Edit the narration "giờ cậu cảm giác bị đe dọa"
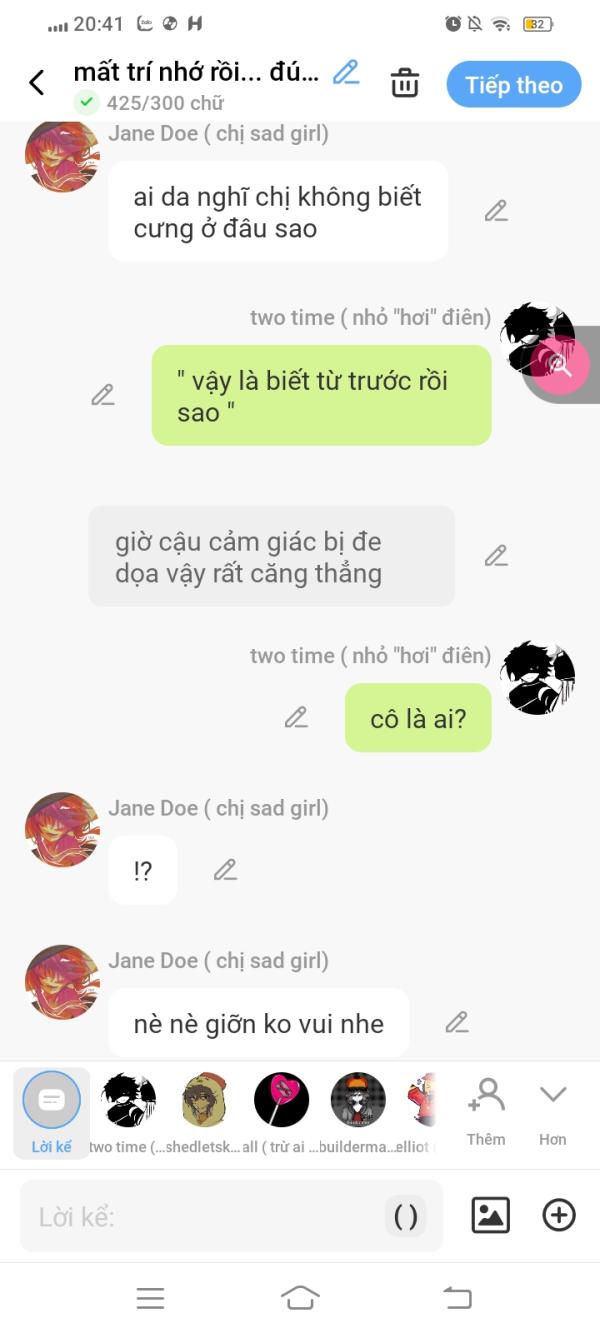 tap(496, 556)
